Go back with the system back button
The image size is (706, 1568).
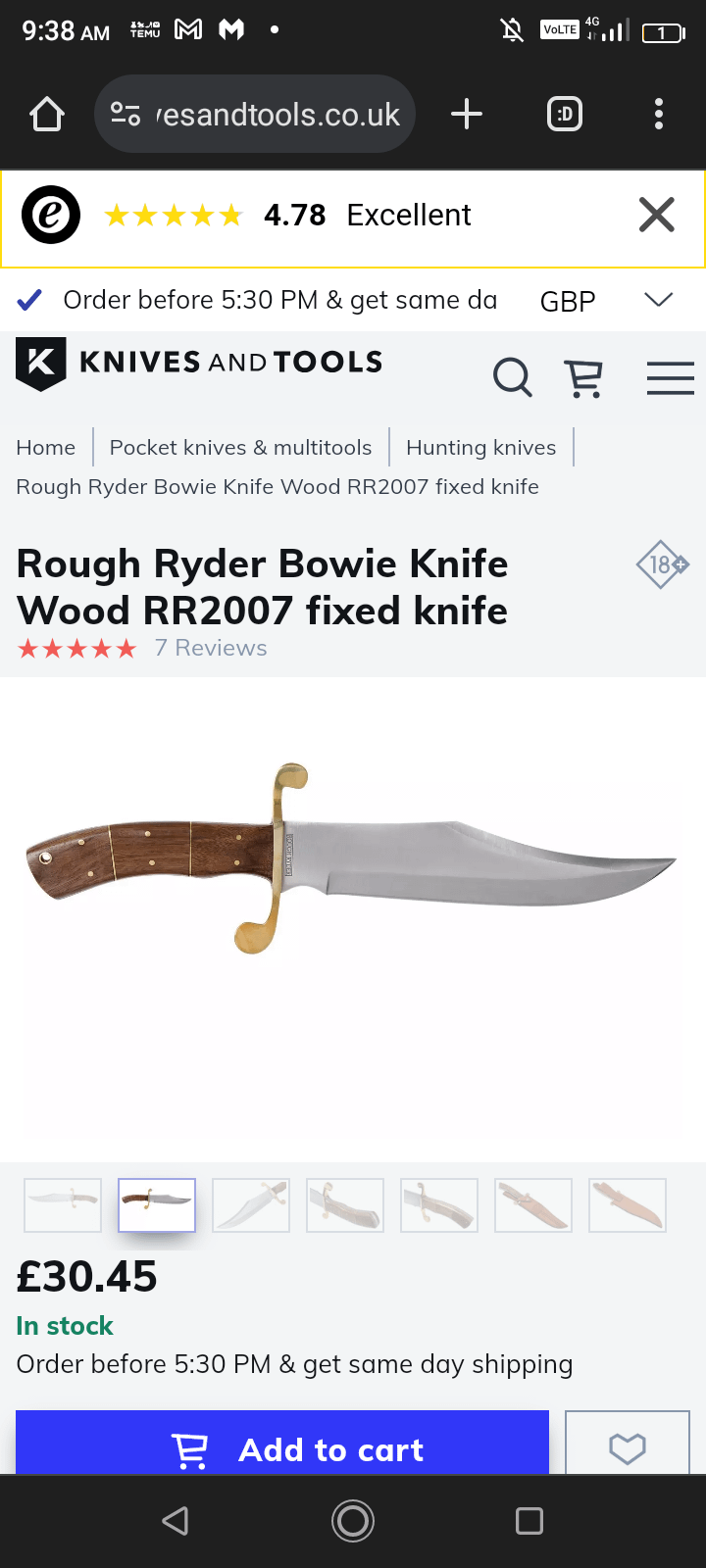(176, 1521)
